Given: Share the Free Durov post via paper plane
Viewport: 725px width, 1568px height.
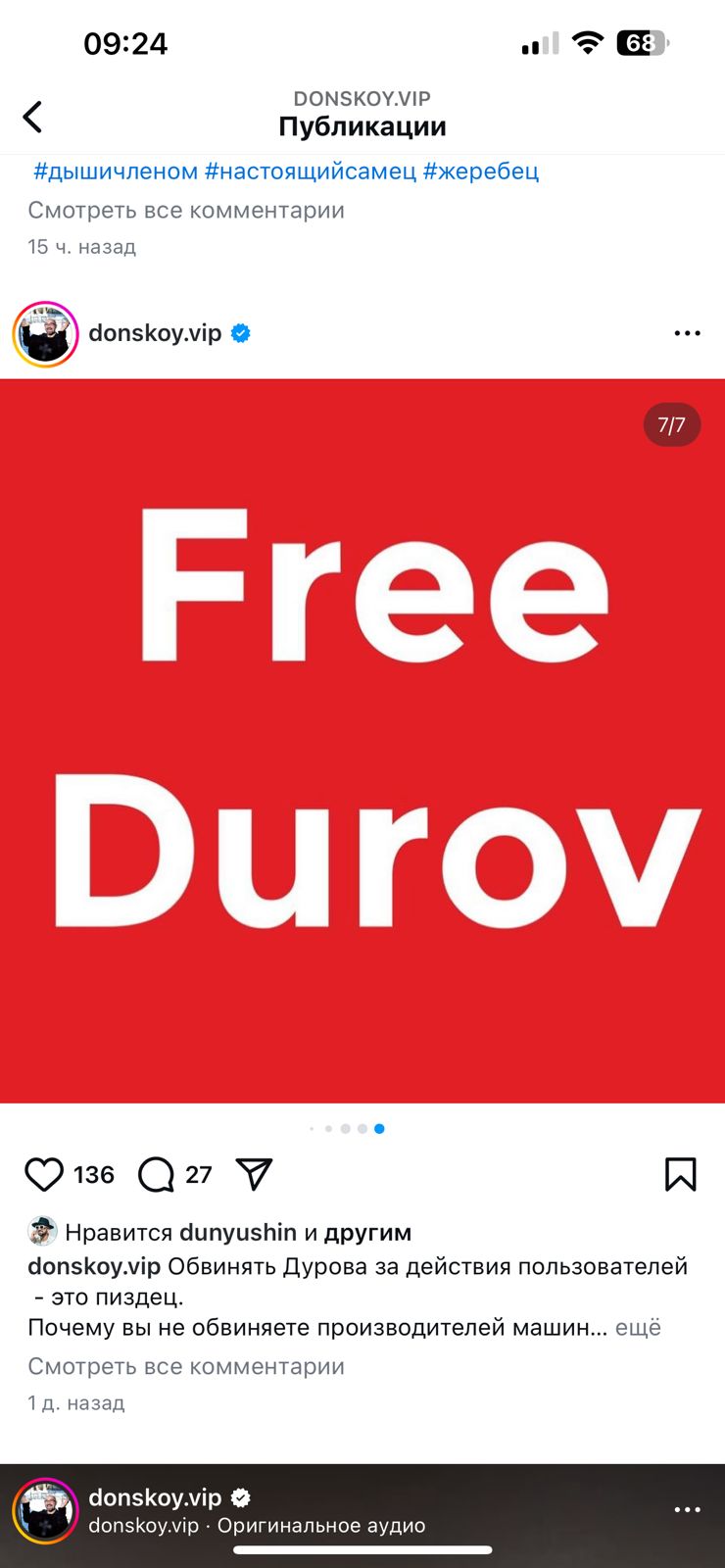Looking at the screenshot, I should coord(254,1174).
